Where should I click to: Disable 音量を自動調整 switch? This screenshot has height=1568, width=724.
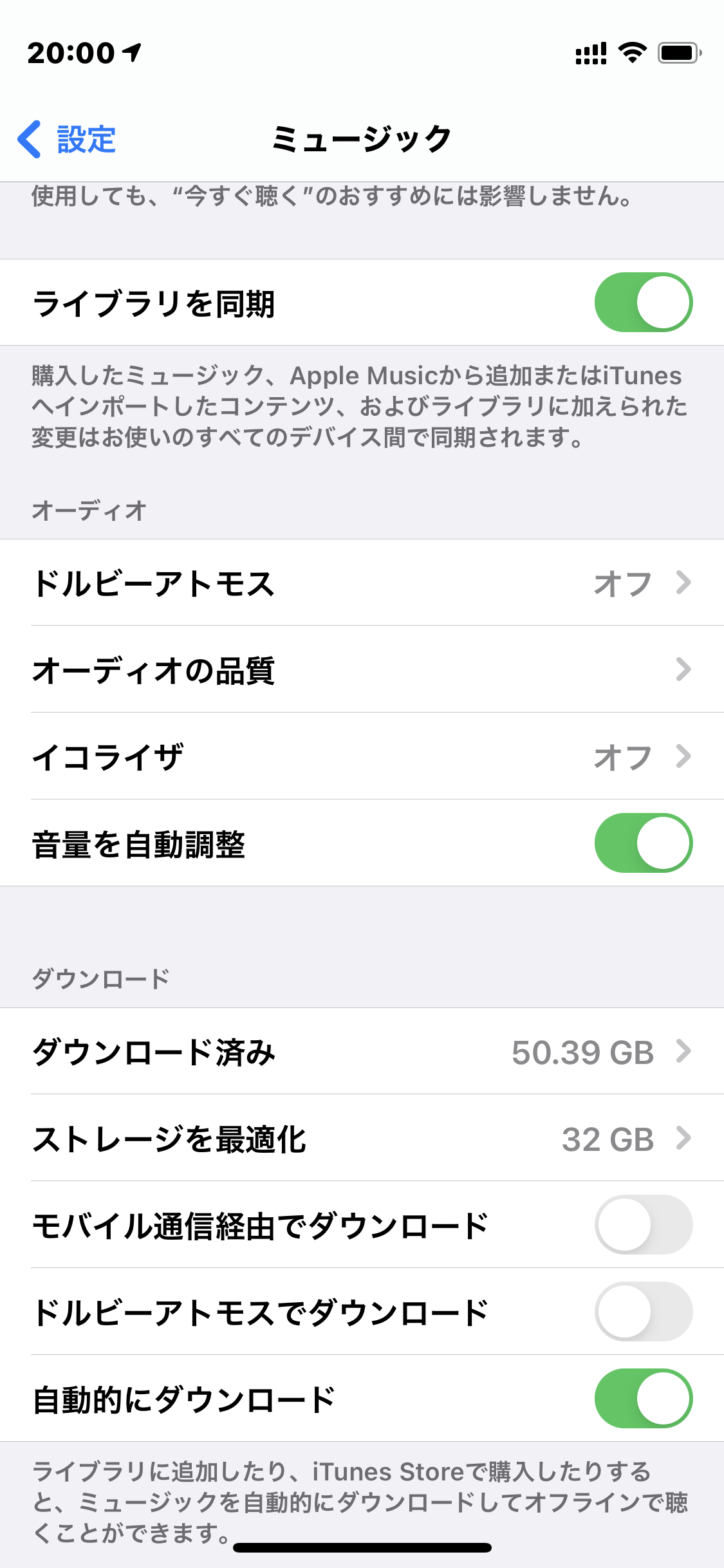642,843
